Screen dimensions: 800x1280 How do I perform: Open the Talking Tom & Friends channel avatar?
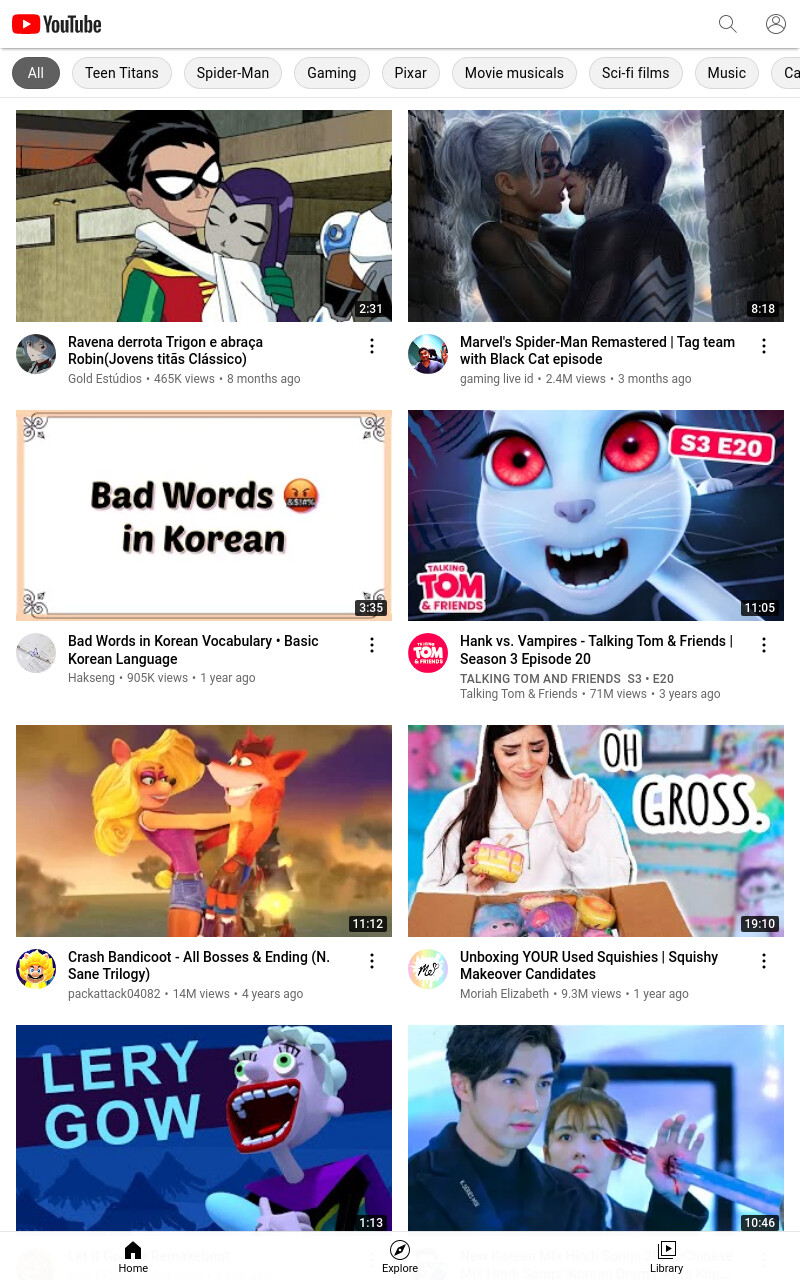428,653
